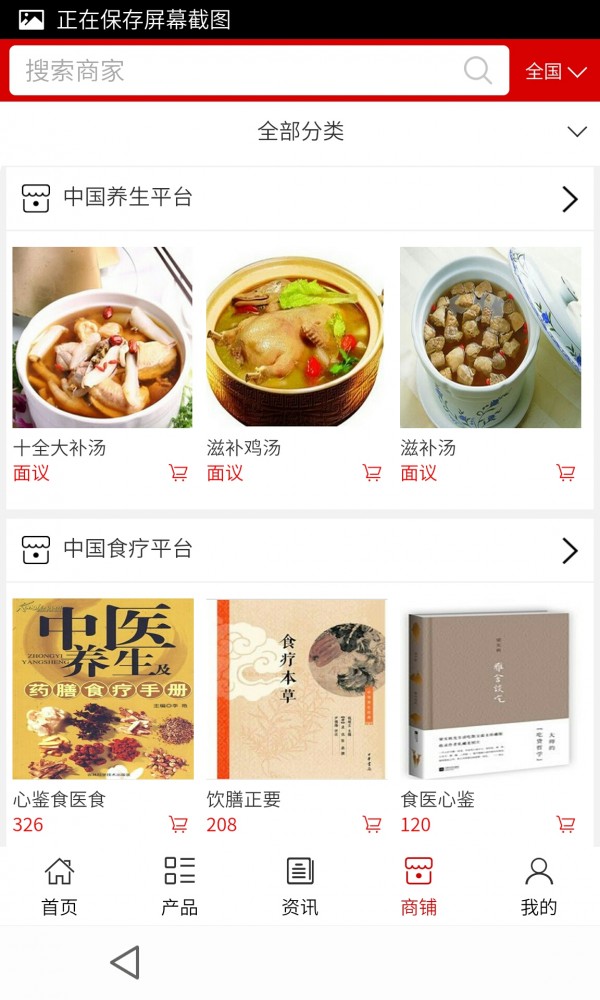Screen dimensions: 600x1000
Task: Switch to the 首页 tab
Action: tap(59, 886)
